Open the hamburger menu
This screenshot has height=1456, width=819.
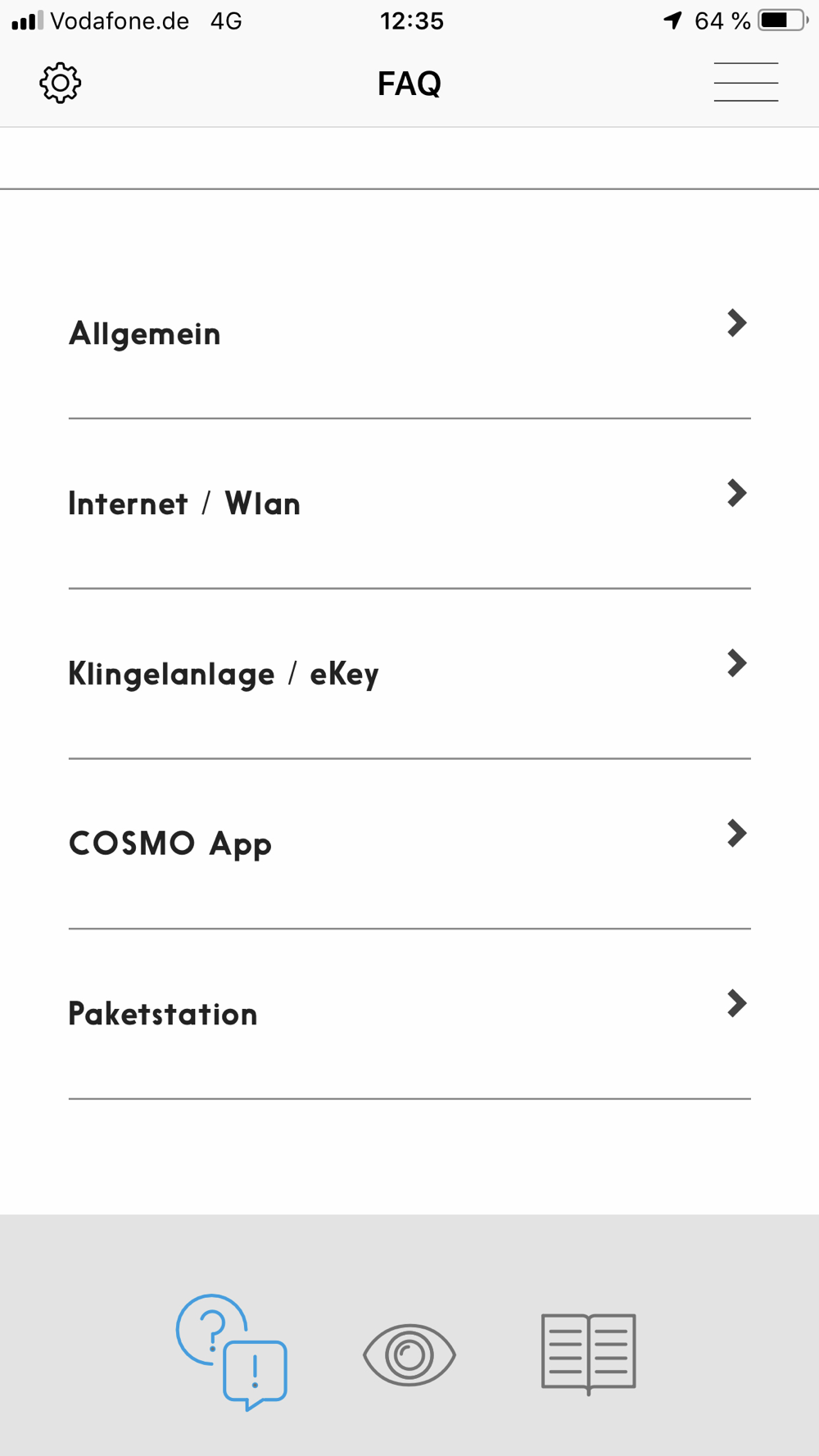pos(745,82)
